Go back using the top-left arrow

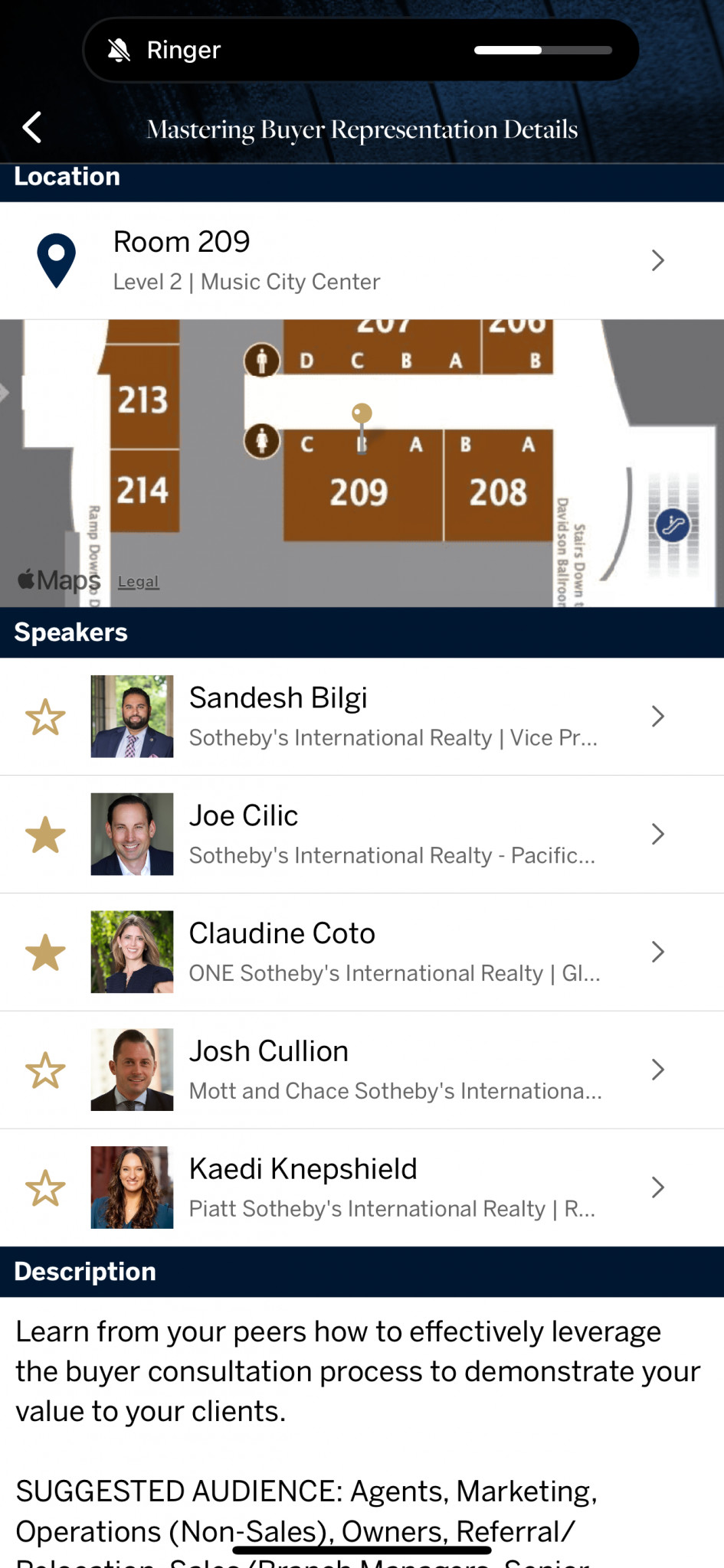click(x=32, y=127)
